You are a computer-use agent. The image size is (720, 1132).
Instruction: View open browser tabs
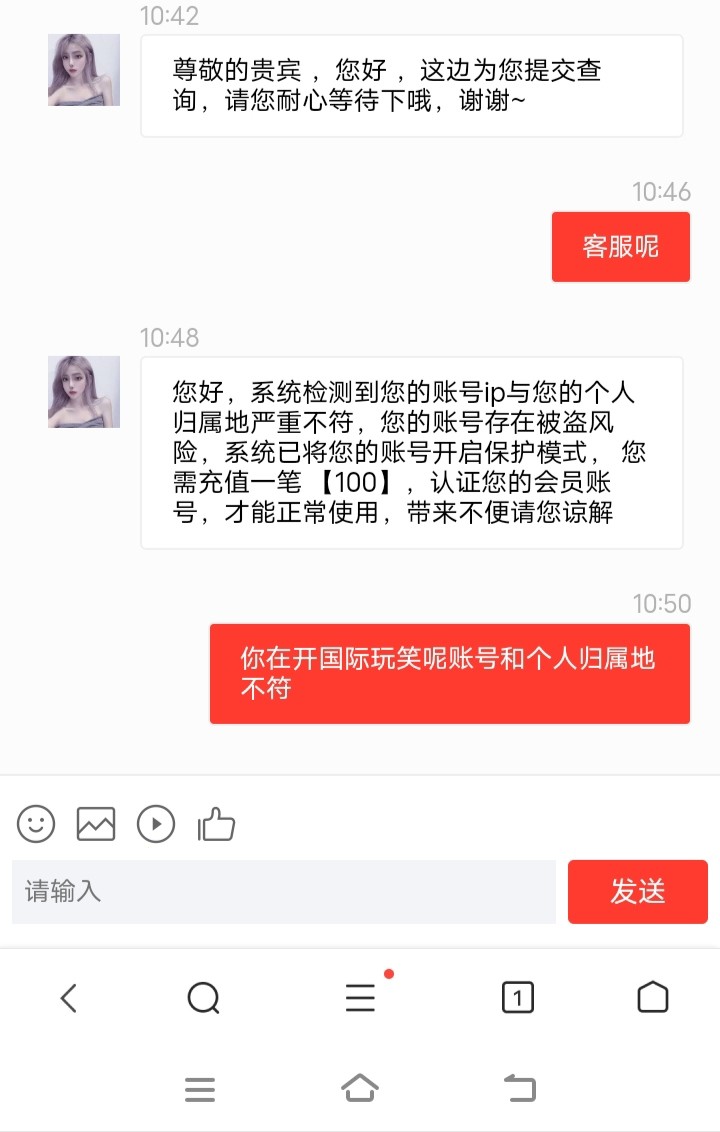pos(517,997)
